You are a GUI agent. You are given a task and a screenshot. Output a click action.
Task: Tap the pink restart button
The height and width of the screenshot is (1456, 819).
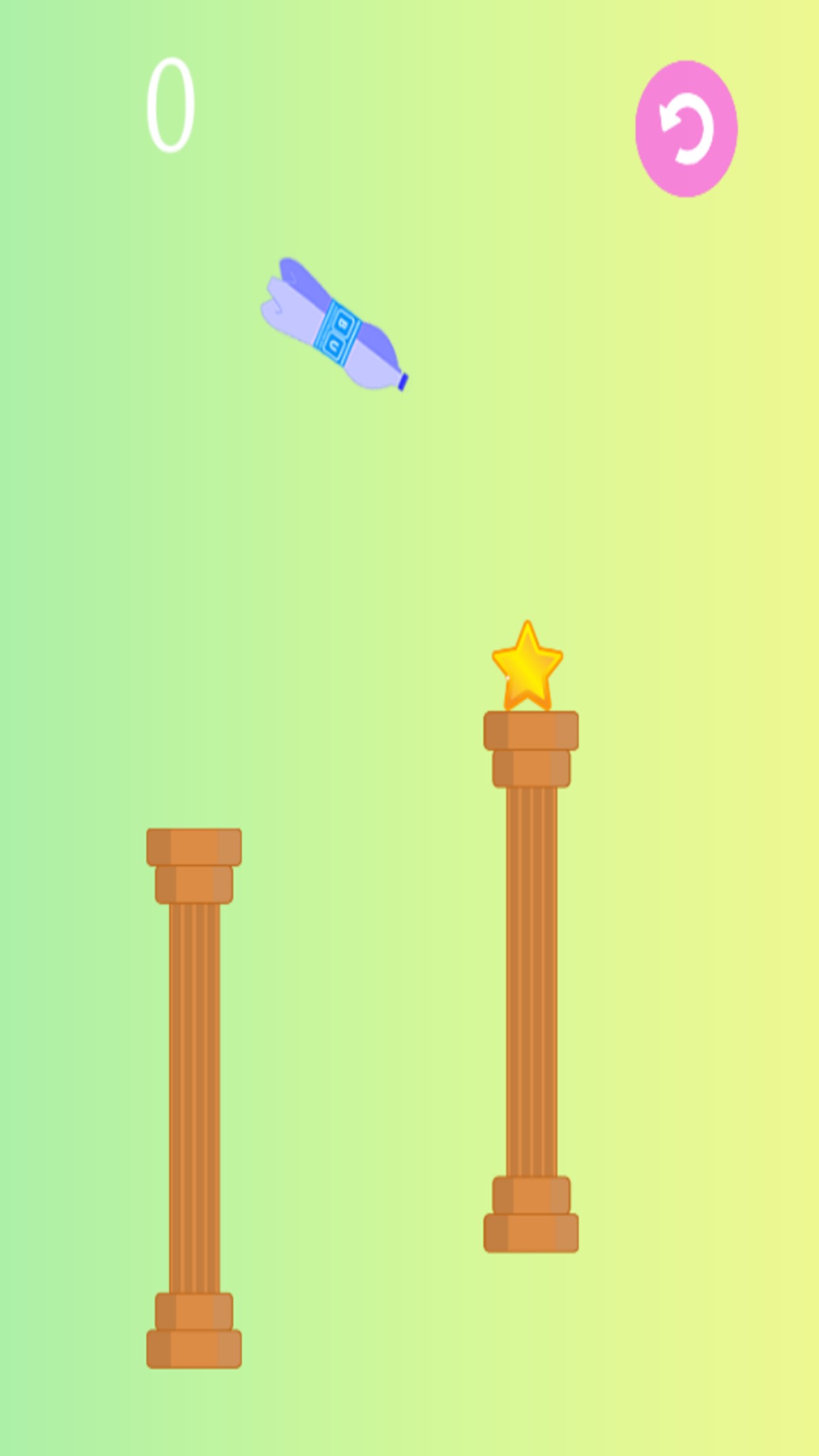pyautogui.click(x=686, y=129)
